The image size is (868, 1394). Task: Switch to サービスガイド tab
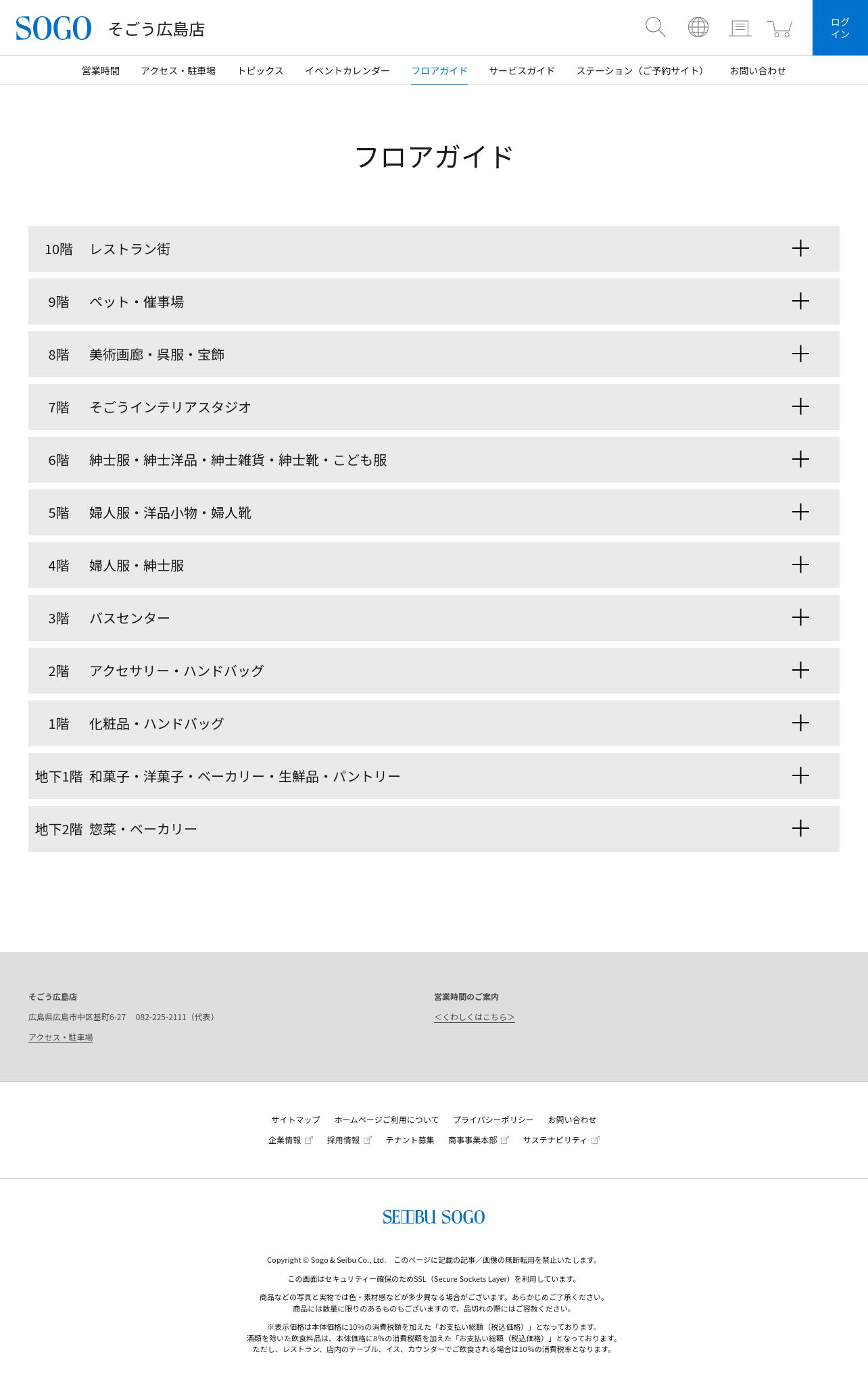522,71
